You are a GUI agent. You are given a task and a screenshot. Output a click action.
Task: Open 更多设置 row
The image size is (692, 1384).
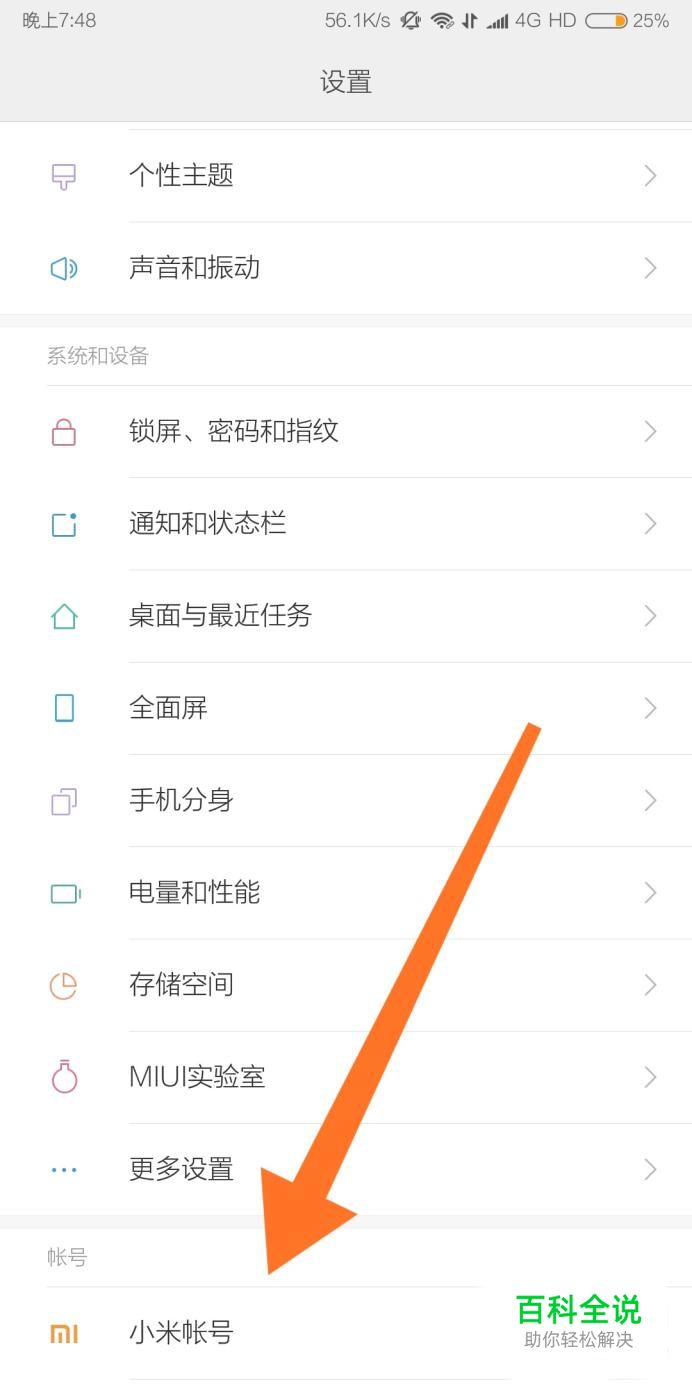[181, 1169]
